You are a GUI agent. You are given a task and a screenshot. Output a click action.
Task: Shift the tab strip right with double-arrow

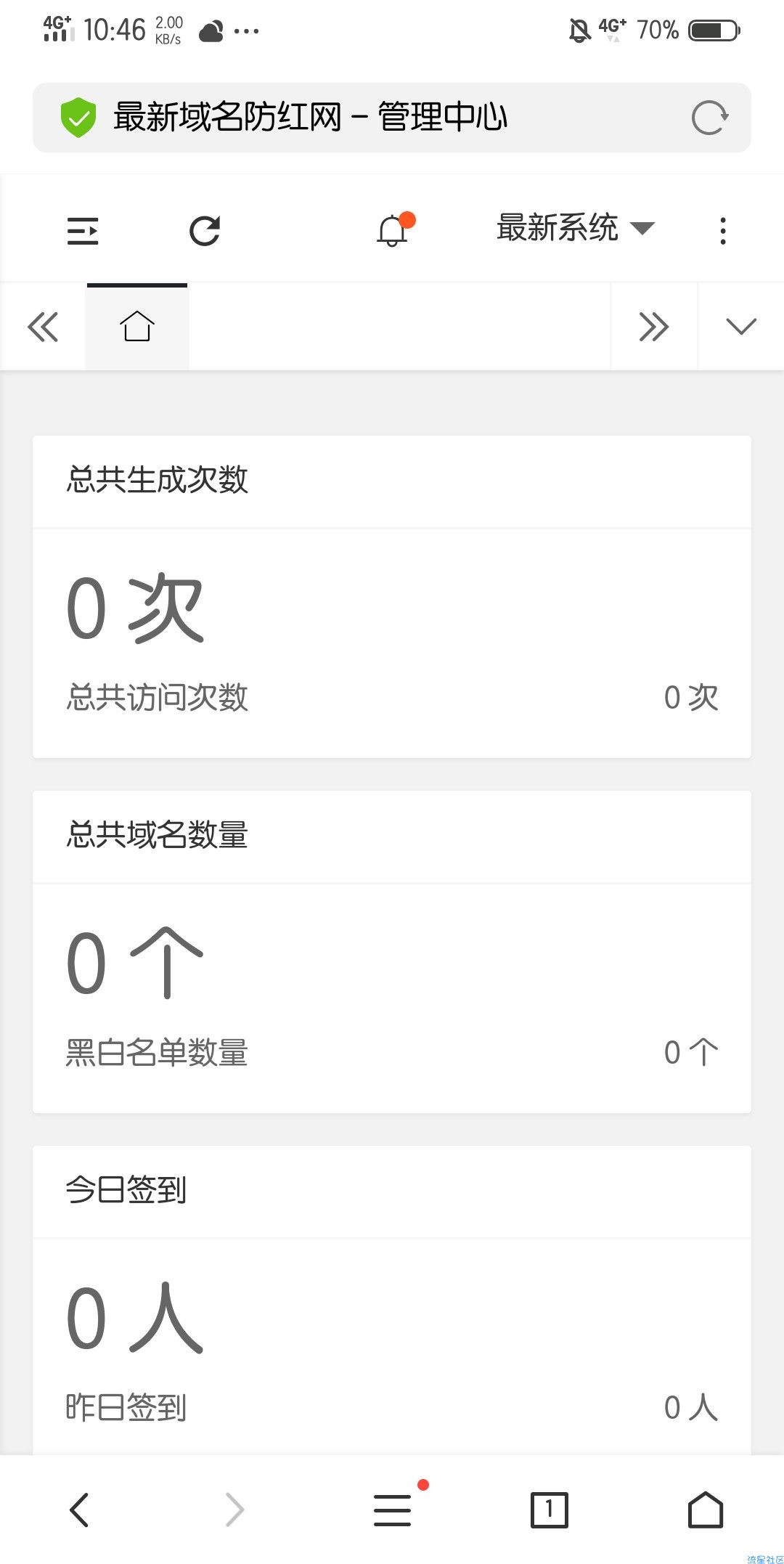653,327
